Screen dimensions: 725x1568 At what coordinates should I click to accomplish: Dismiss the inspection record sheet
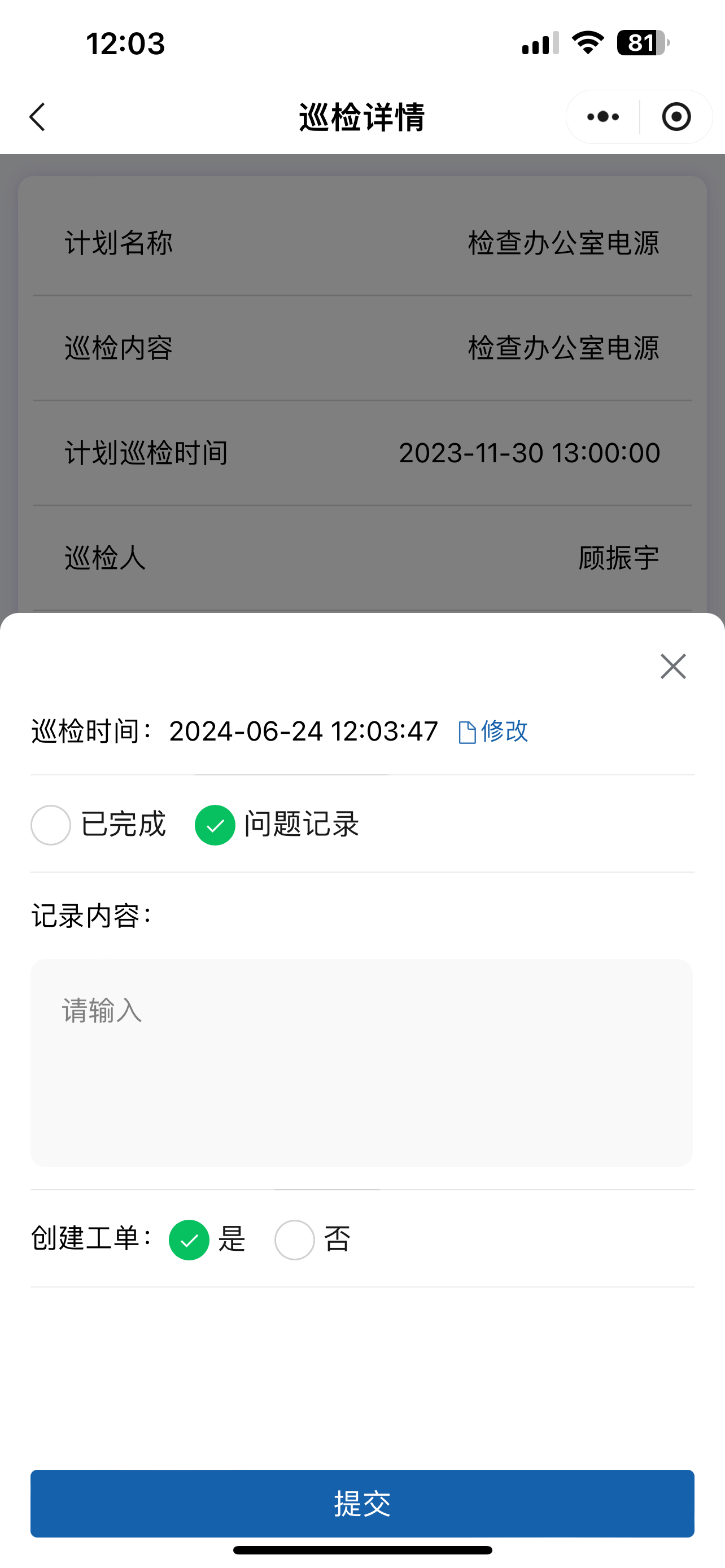tap(672, 667)
